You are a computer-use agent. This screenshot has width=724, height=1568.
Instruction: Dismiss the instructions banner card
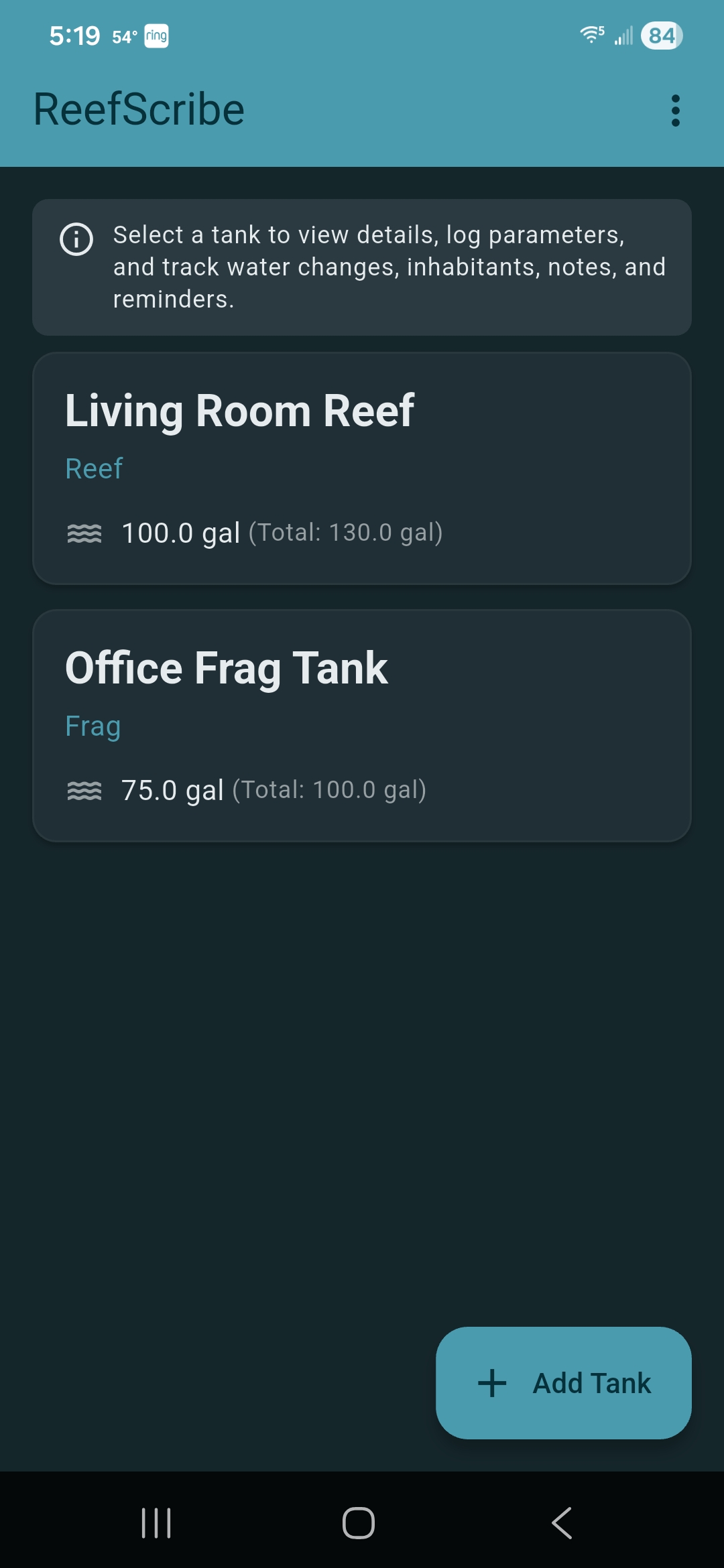(362, 267)
